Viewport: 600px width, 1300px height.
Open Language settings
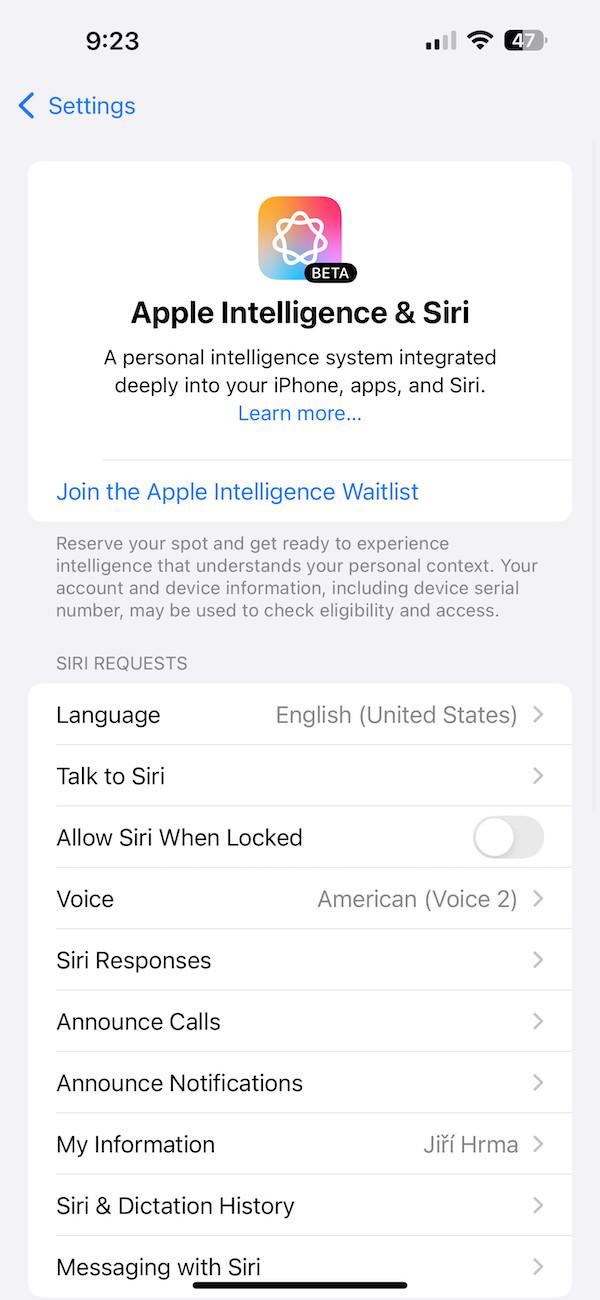[x=300, y=715]
